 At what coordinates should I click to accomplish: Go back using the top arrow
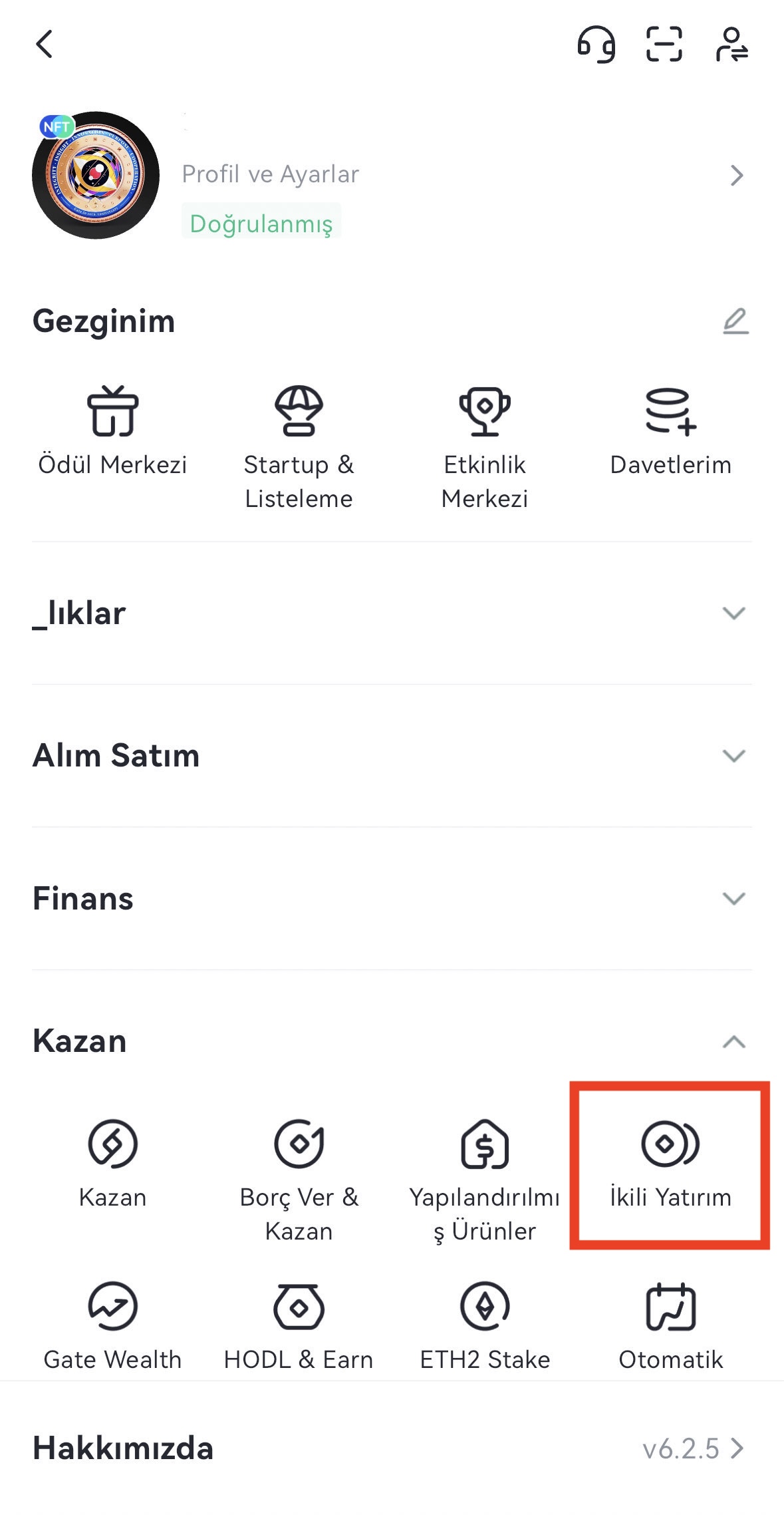click(x=45, y=45)
